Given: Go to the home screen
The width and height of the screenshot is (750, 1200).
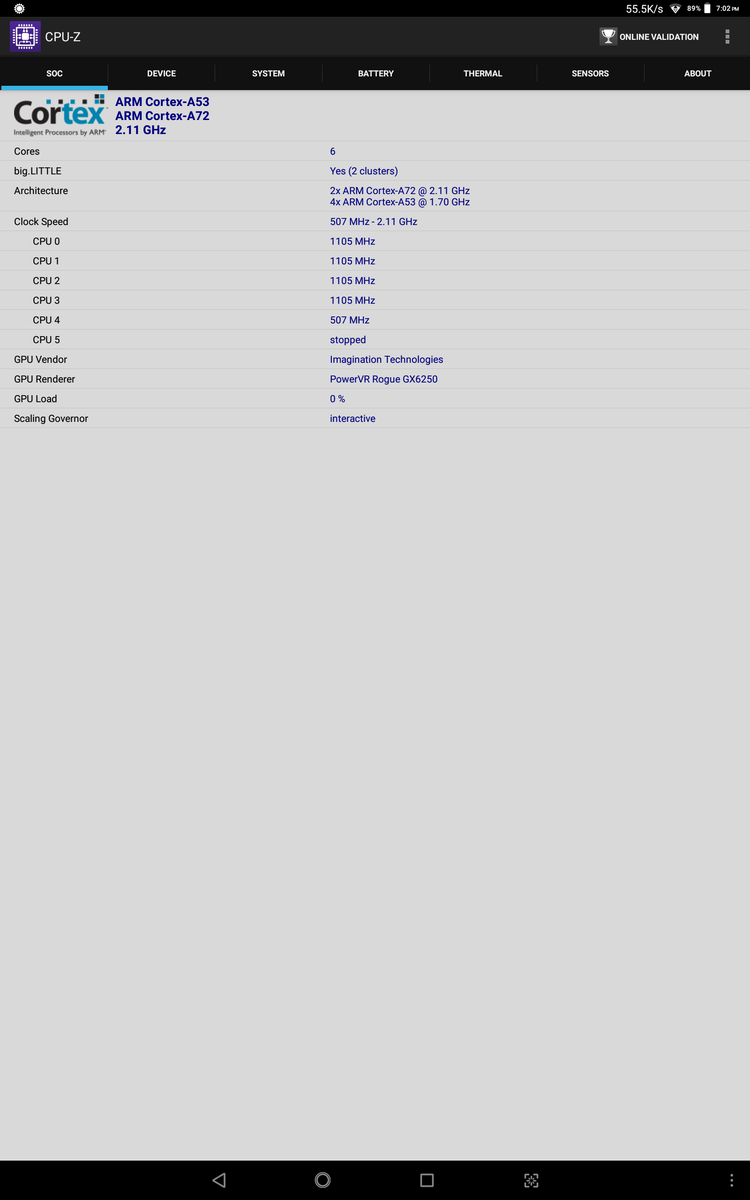Looking at the screenshot, I should [x=323, y=1180].
